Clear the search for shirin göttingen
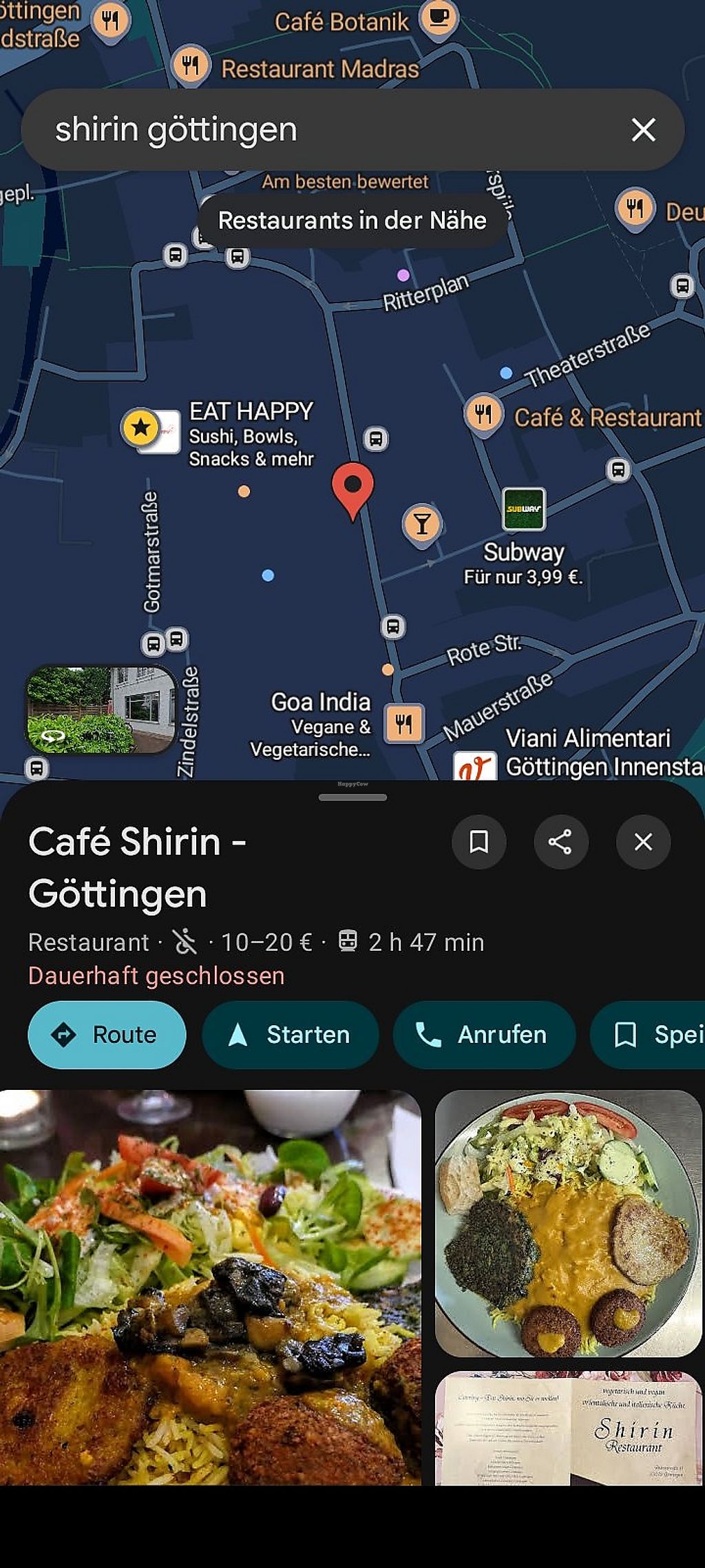 643,130
